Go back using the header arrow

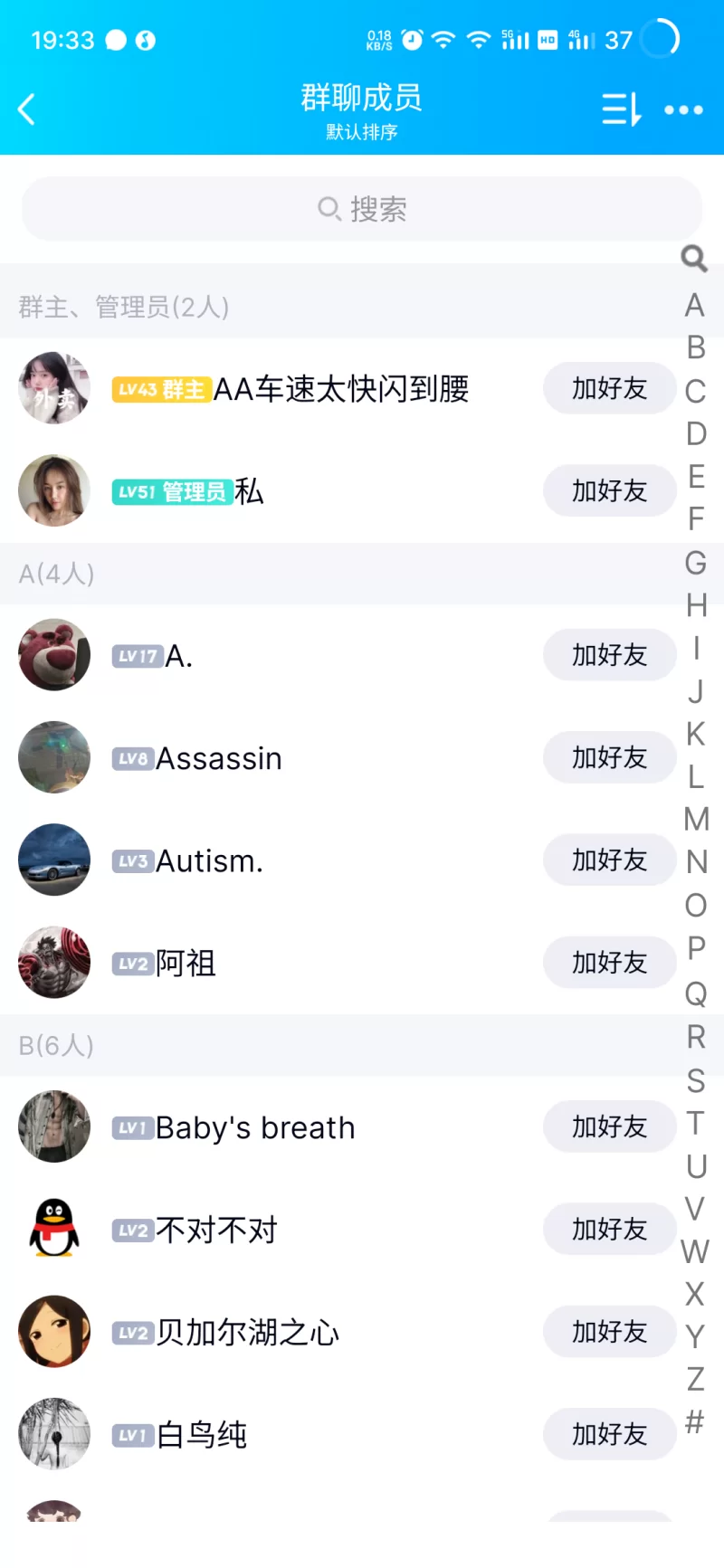pos(27,109)
